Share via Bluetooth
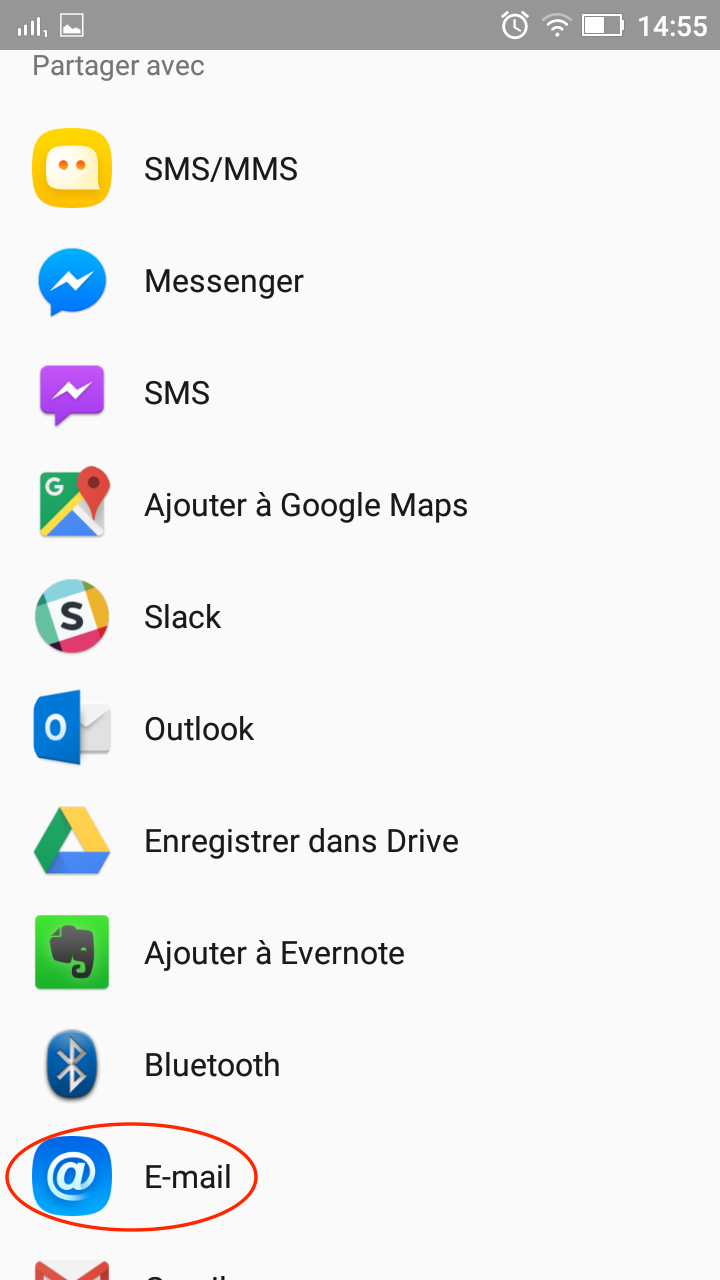 pos(212,1065)
